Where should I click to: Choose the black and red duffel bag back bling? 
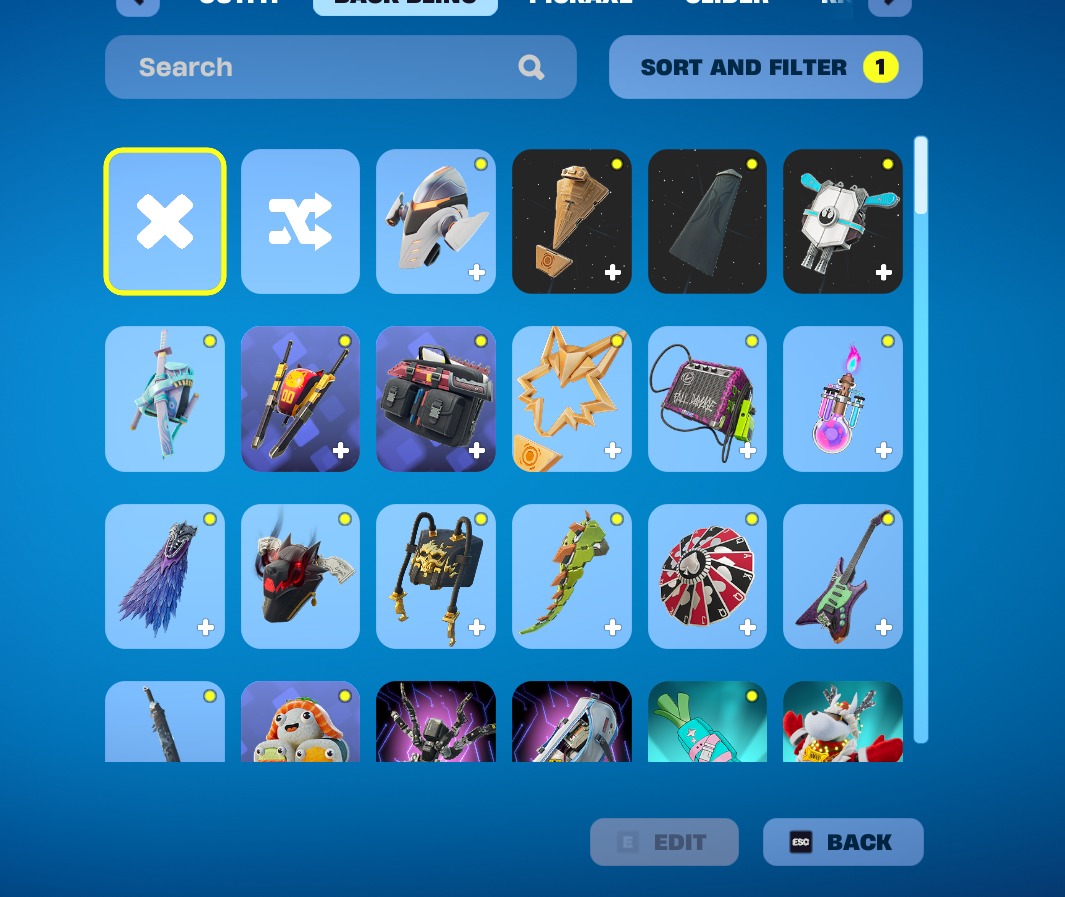(x=436, y=399)
